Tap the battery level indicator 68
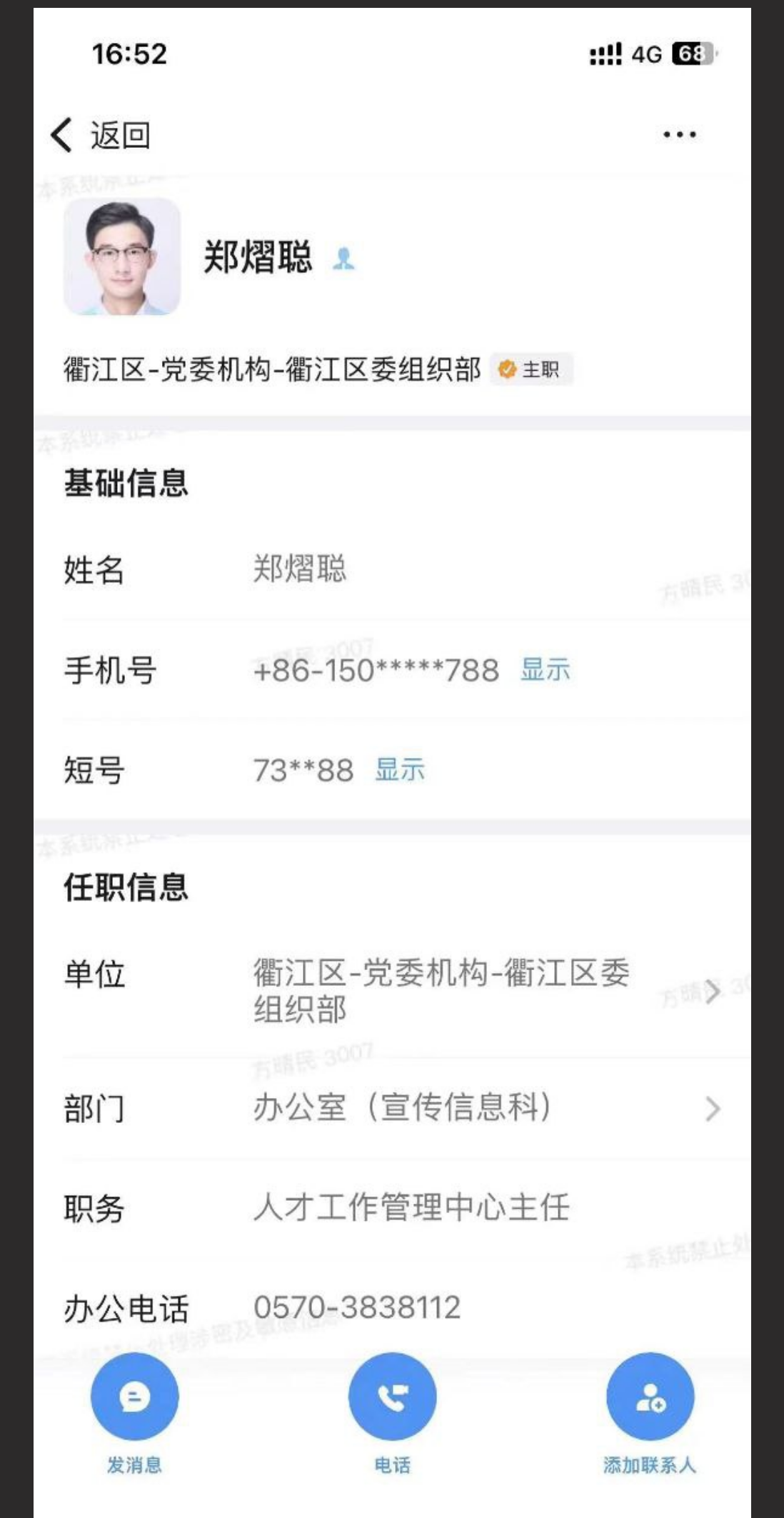The image size is (784, 1518). point(690,53)
